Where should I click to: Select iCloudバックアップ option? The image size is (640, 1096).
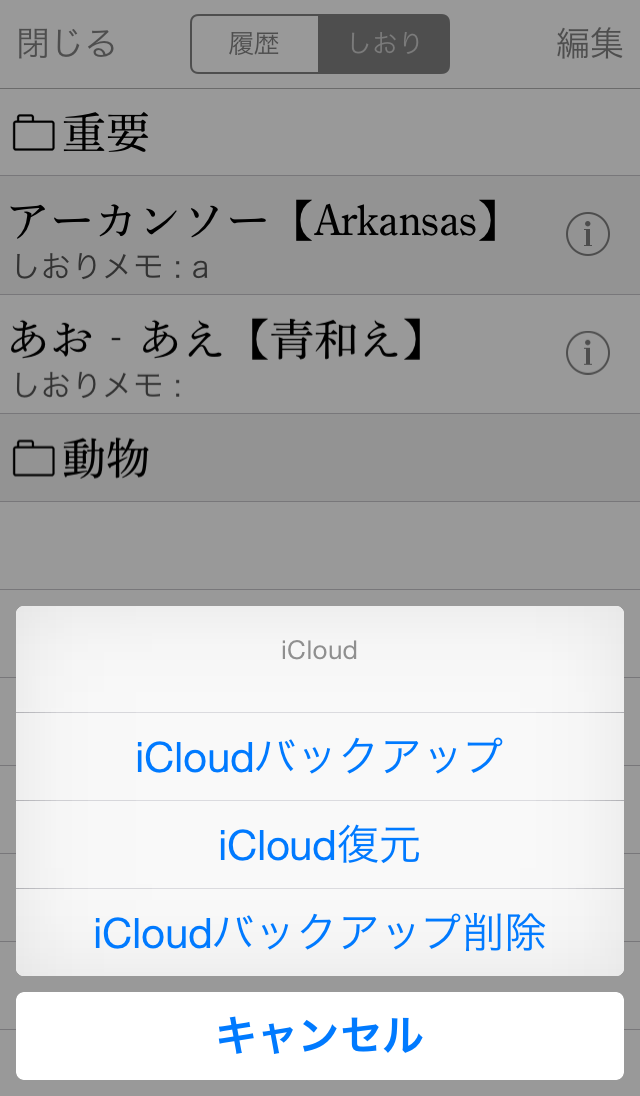(x=319, y=757)
